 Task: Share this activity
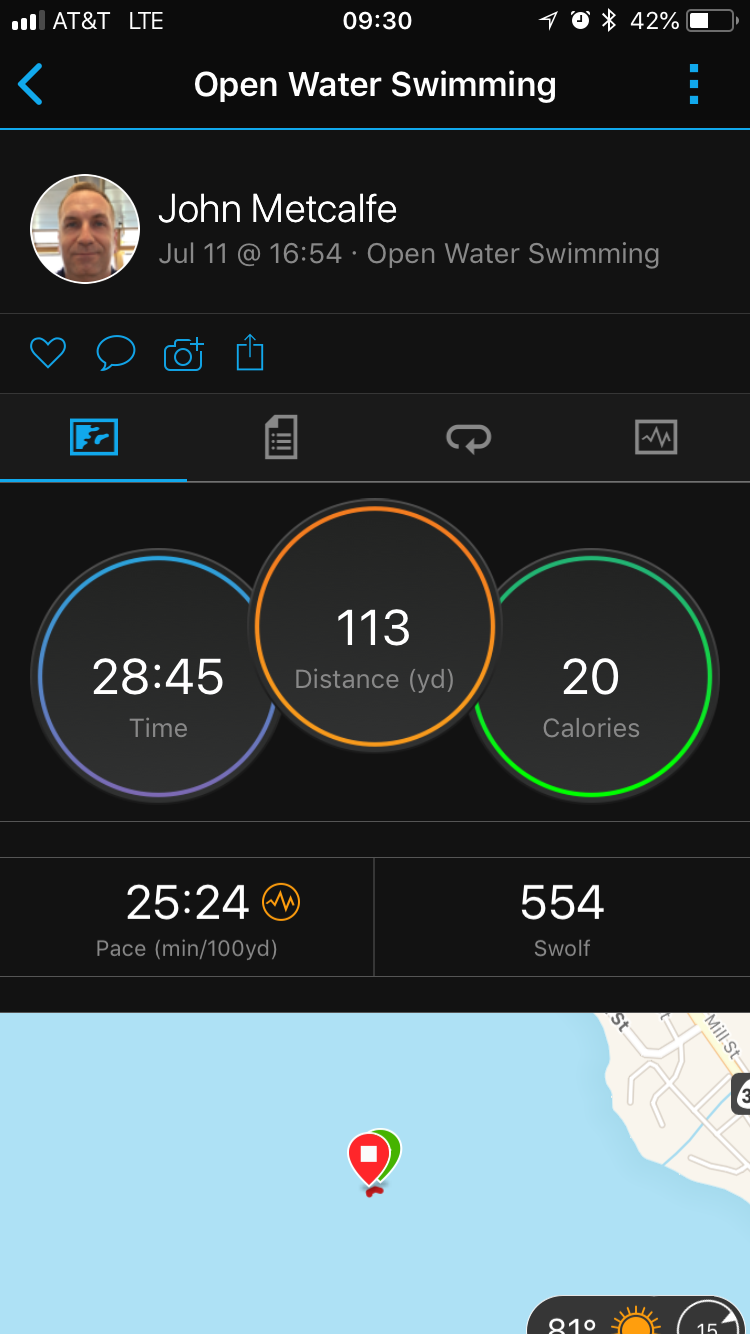click(250, 353)
